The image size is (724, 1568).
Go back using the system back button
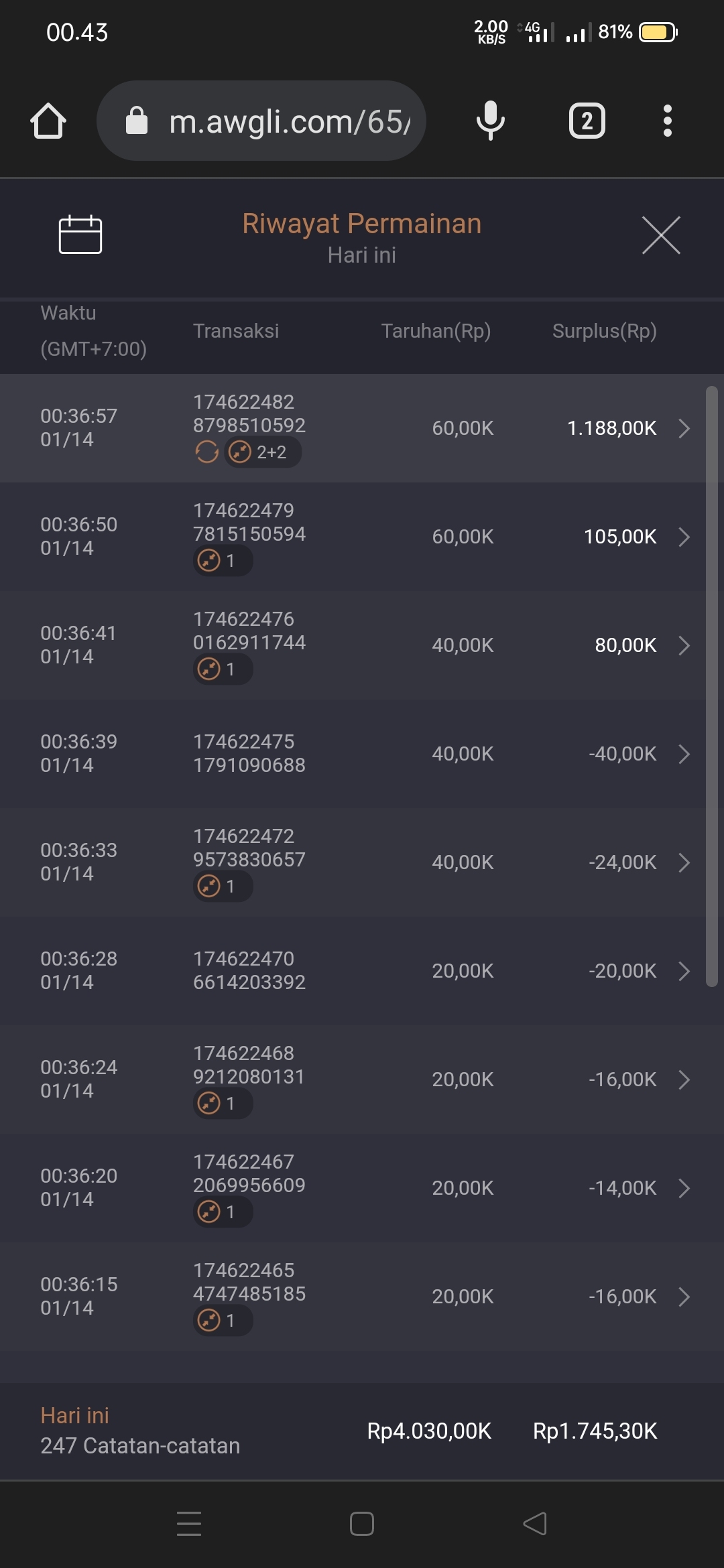coord(535,1523)
